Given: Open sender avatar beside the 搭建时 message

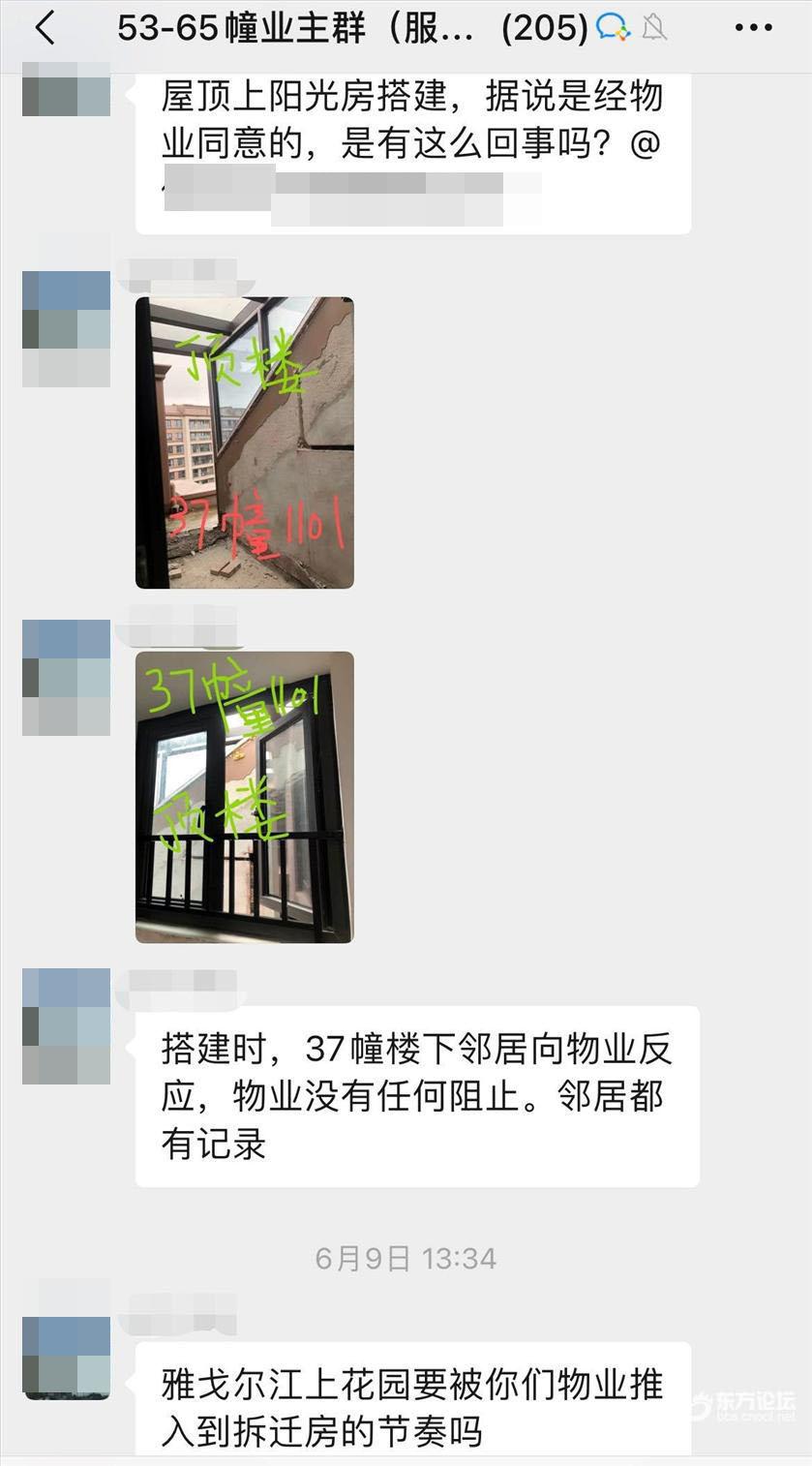Looking at the screenshot, I should coord(66,1026).
